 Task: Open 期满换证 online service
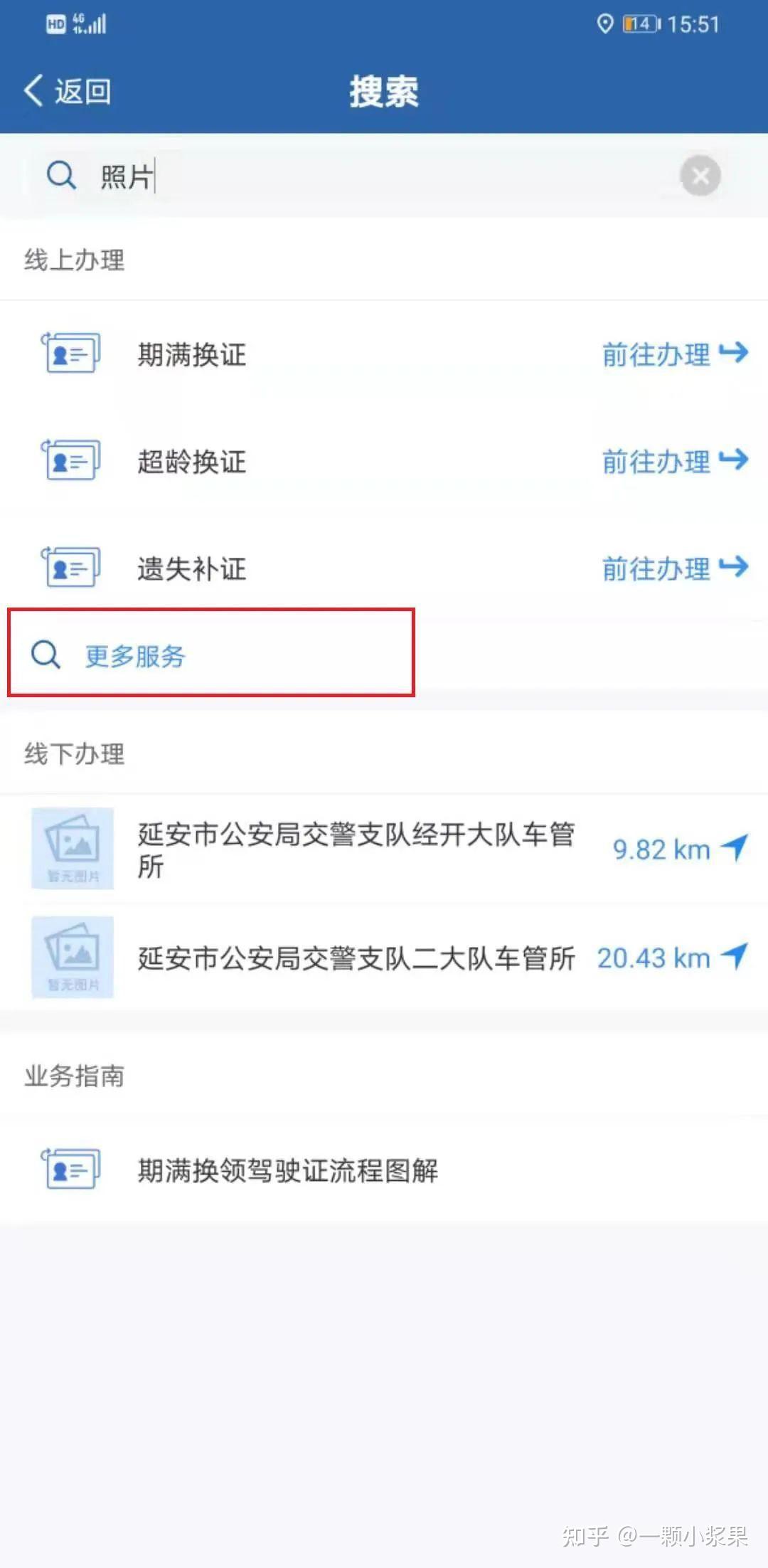click(x=192, y=354)
